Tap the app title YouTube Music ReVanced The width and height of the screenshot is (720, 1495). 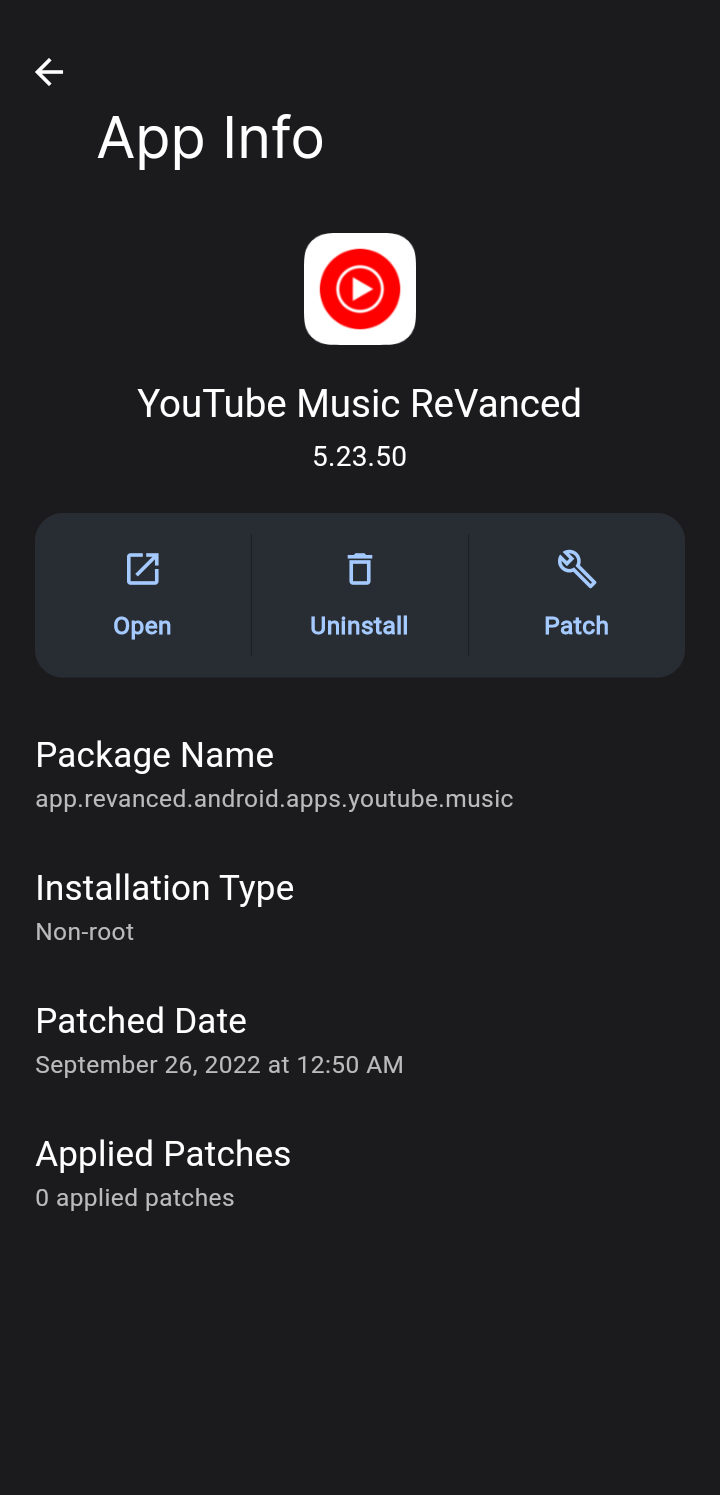click(x=360, y=403)
